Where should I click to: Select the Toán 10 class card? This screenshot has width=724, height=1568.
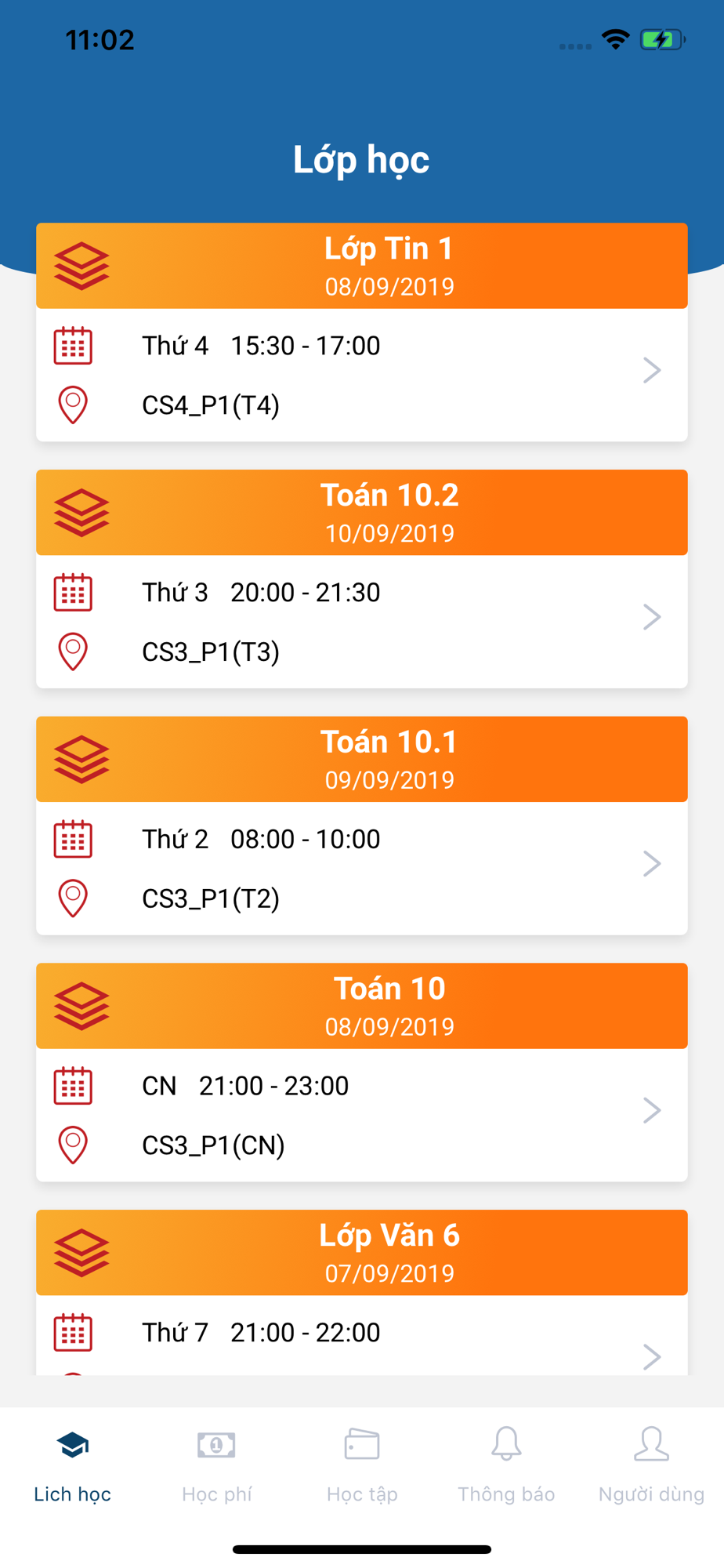tap(362, 1073)
